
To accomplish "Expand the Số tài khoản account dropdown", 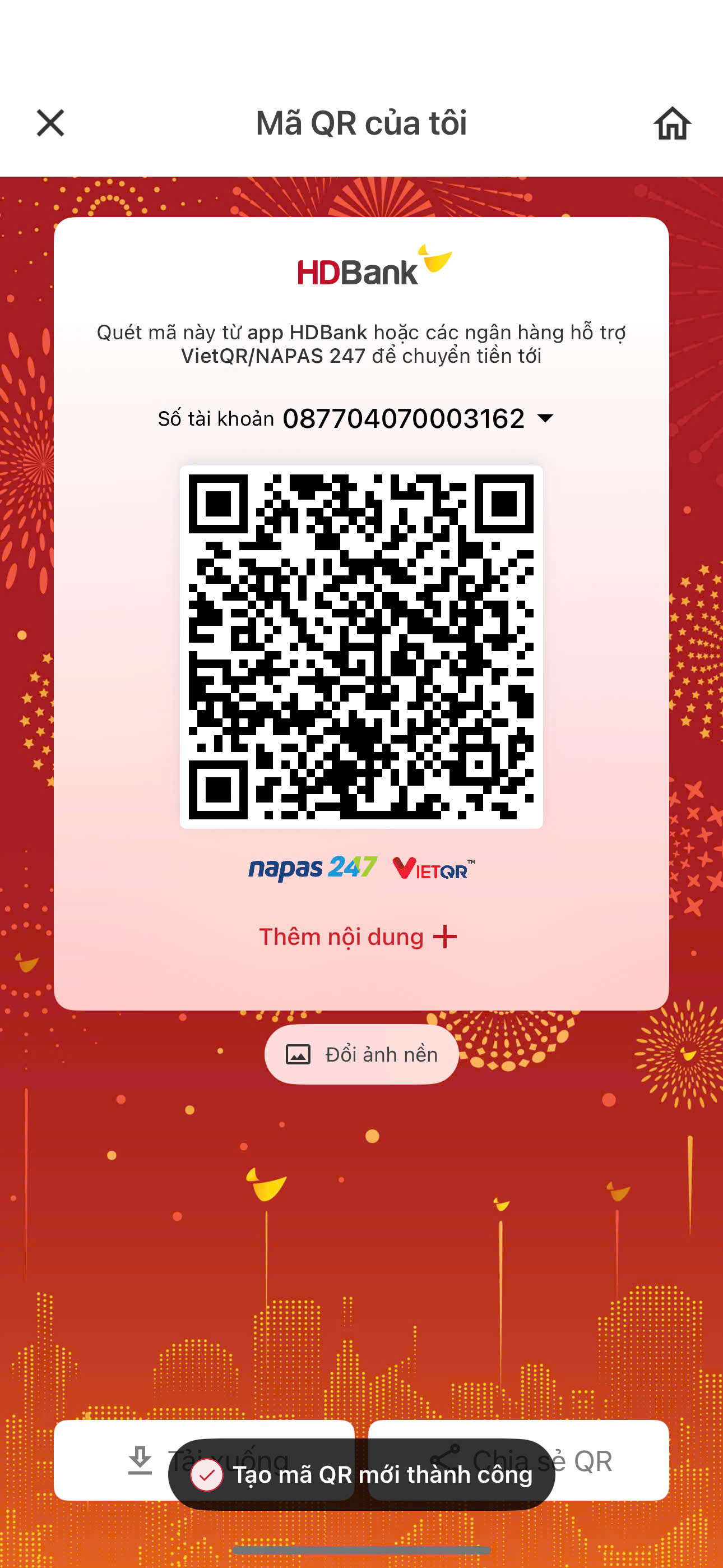I will (x=545, y=418).
